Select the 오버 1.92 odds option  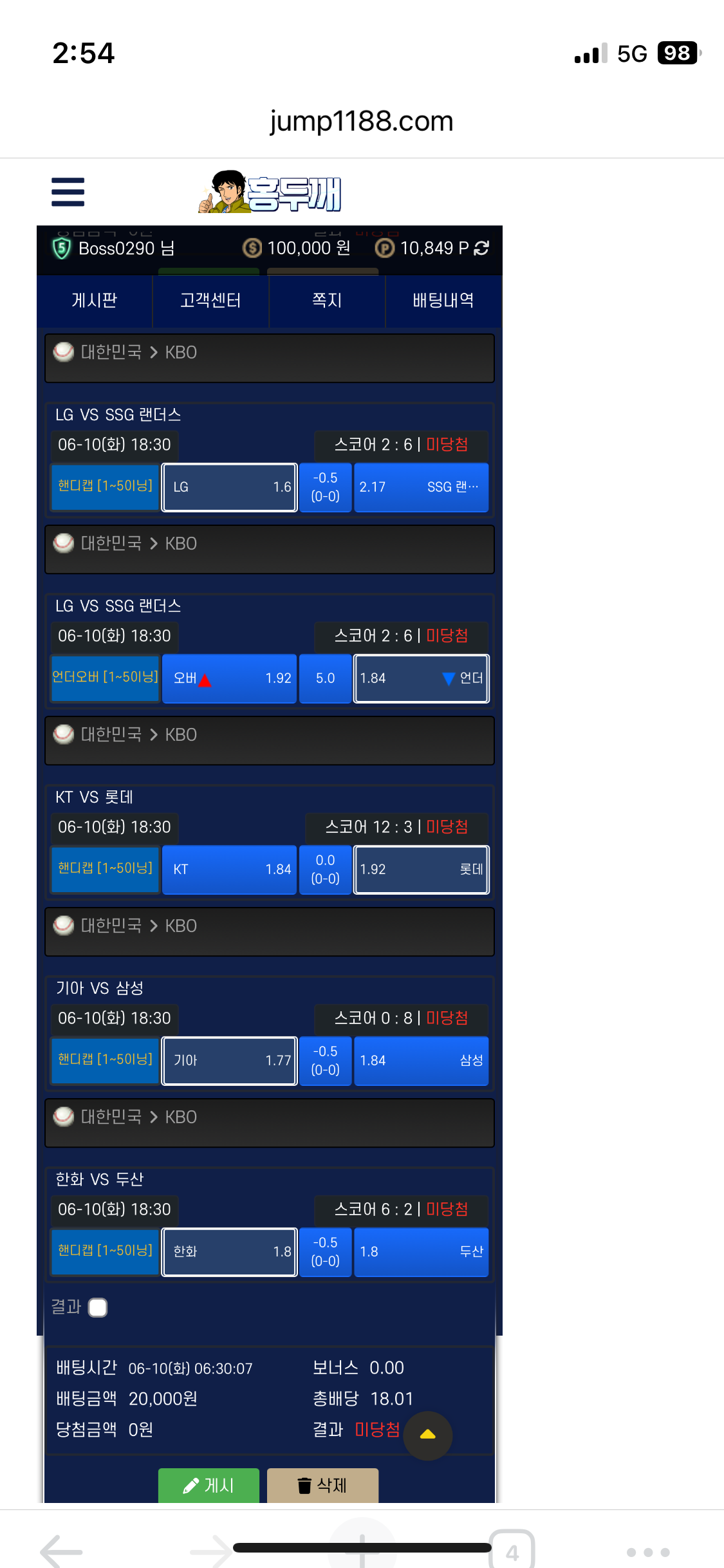(x=229, y=678)
